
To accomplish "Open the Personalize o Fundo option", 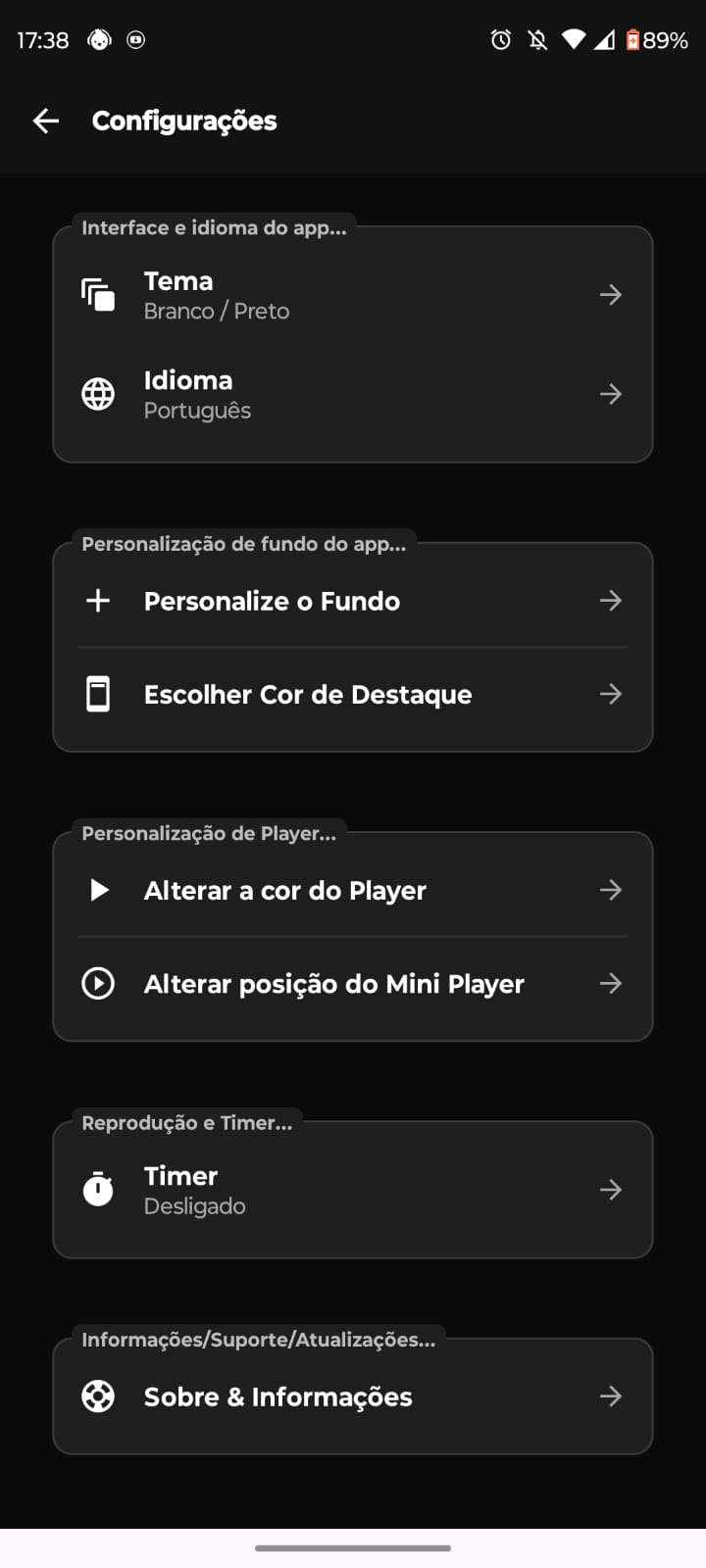I will point(353,601).
